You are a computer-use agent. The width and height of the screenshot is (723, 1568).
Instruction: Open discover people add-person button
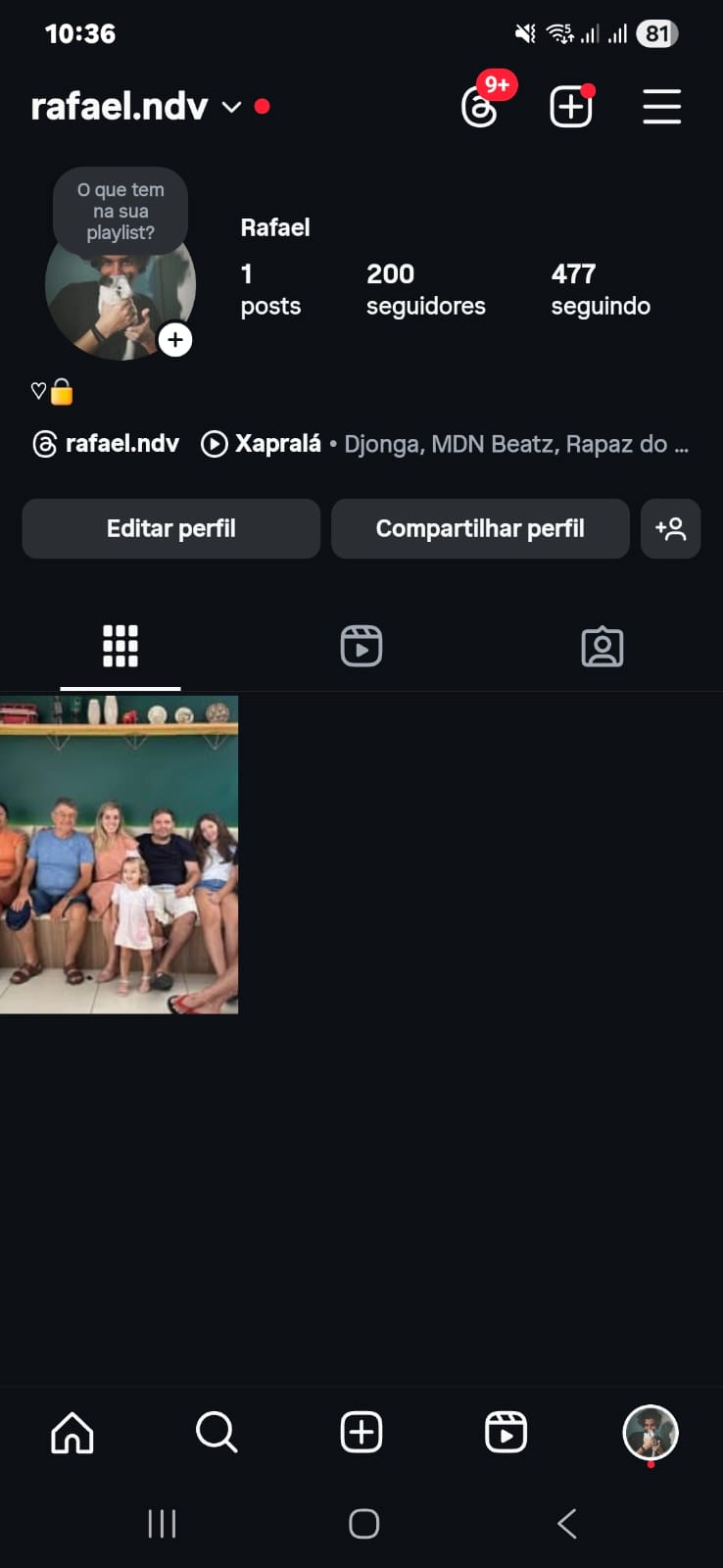670,528
